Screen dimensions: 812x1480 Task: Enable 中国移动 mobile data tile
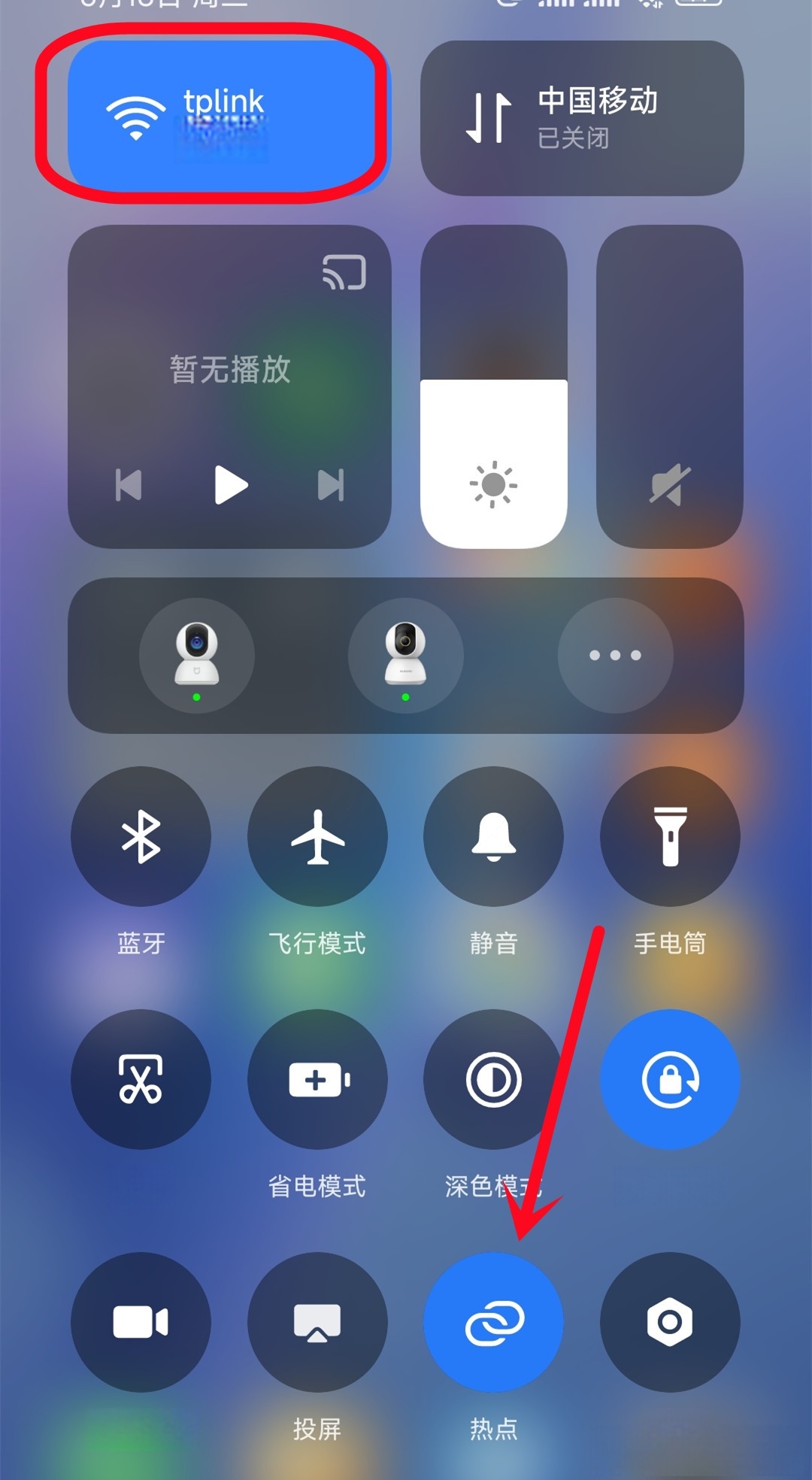pyautogui.click(x=581, y=118)
